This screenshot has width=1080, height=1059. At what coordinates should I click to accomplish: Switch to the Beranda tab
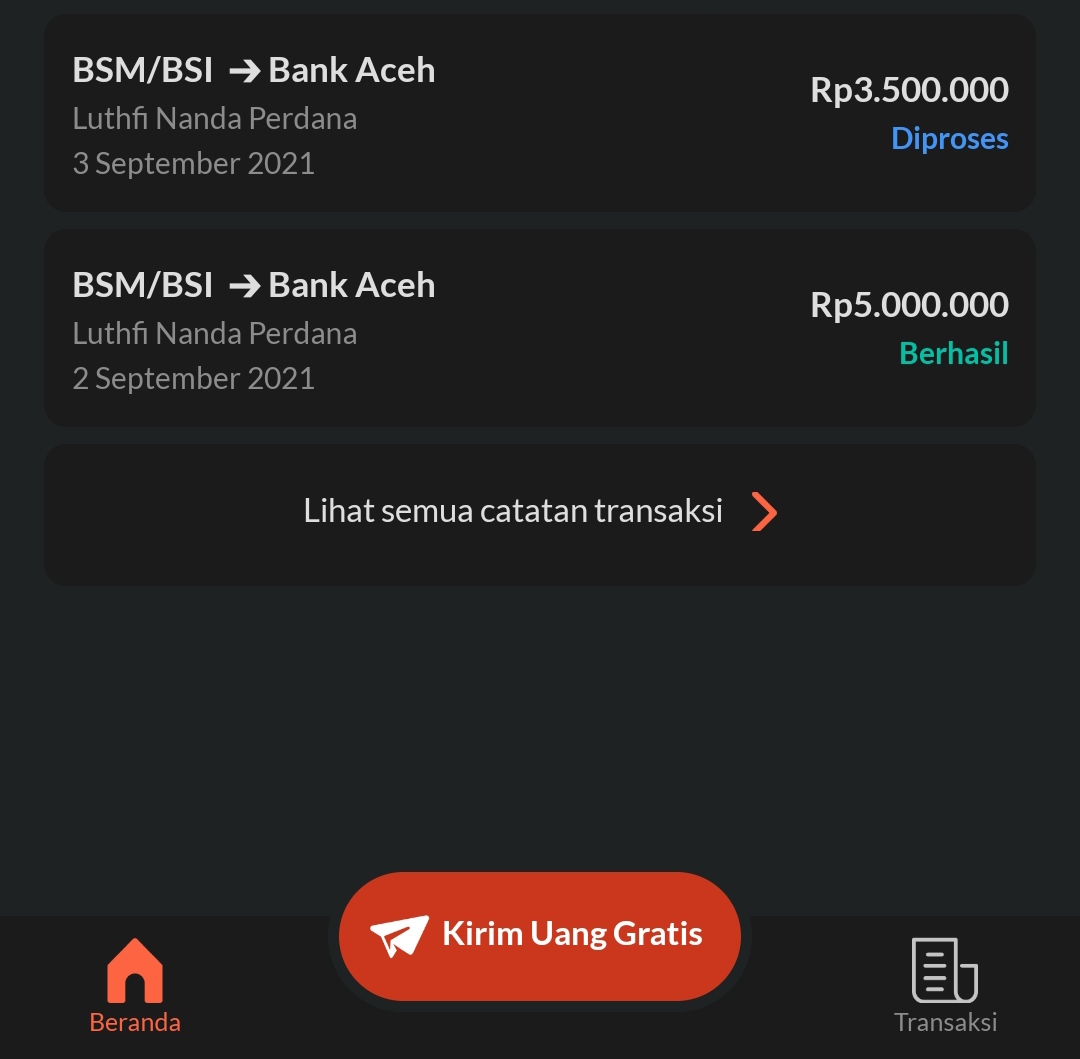(135, 985)
